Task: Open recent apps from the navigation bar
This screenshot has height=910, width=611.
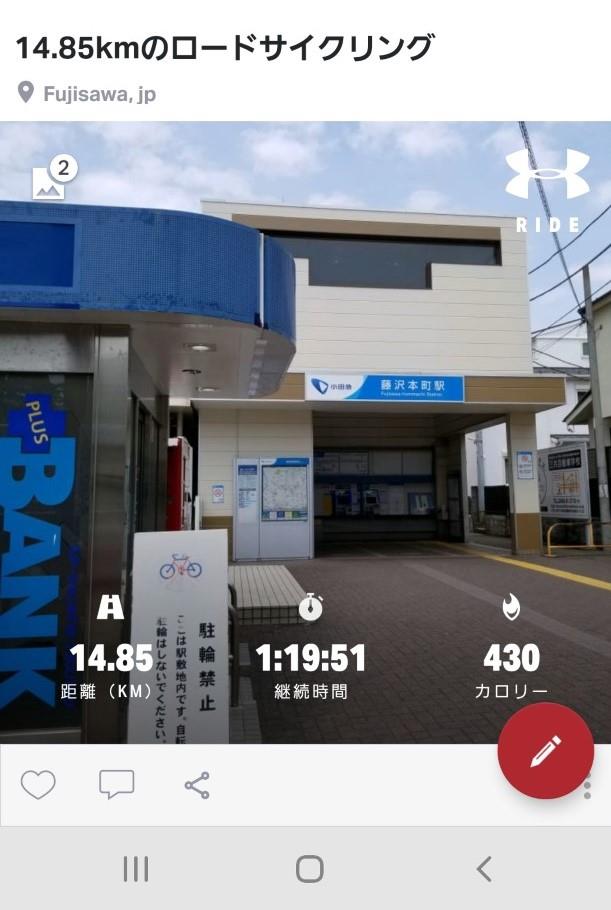Action: 135,869
